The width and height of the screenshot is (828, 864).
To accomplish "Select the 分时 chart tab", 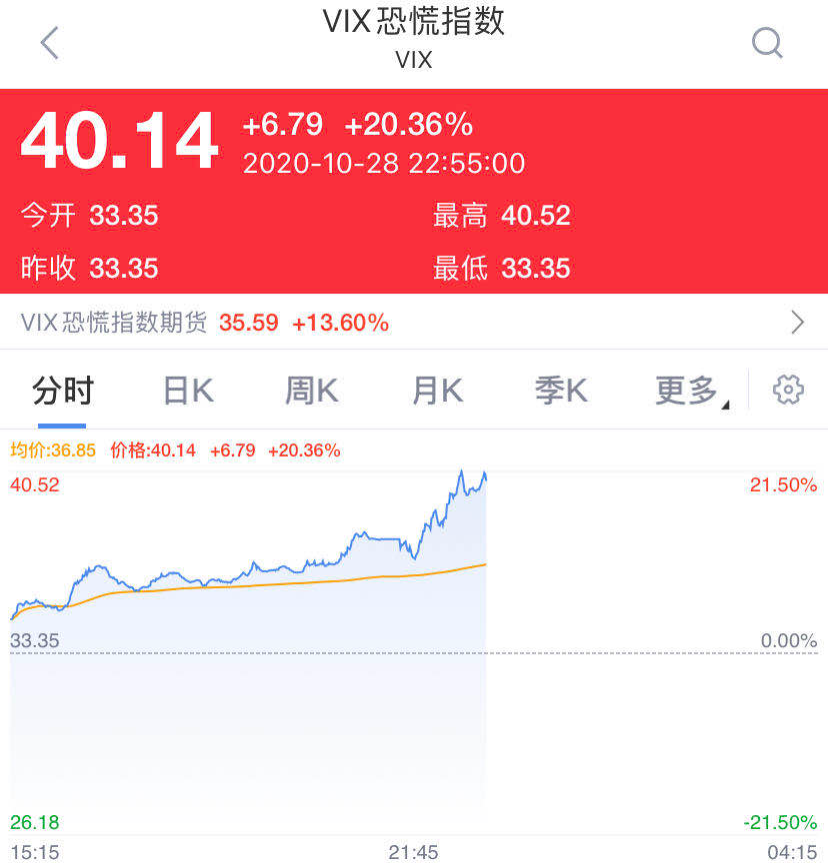I will (62, 391).
